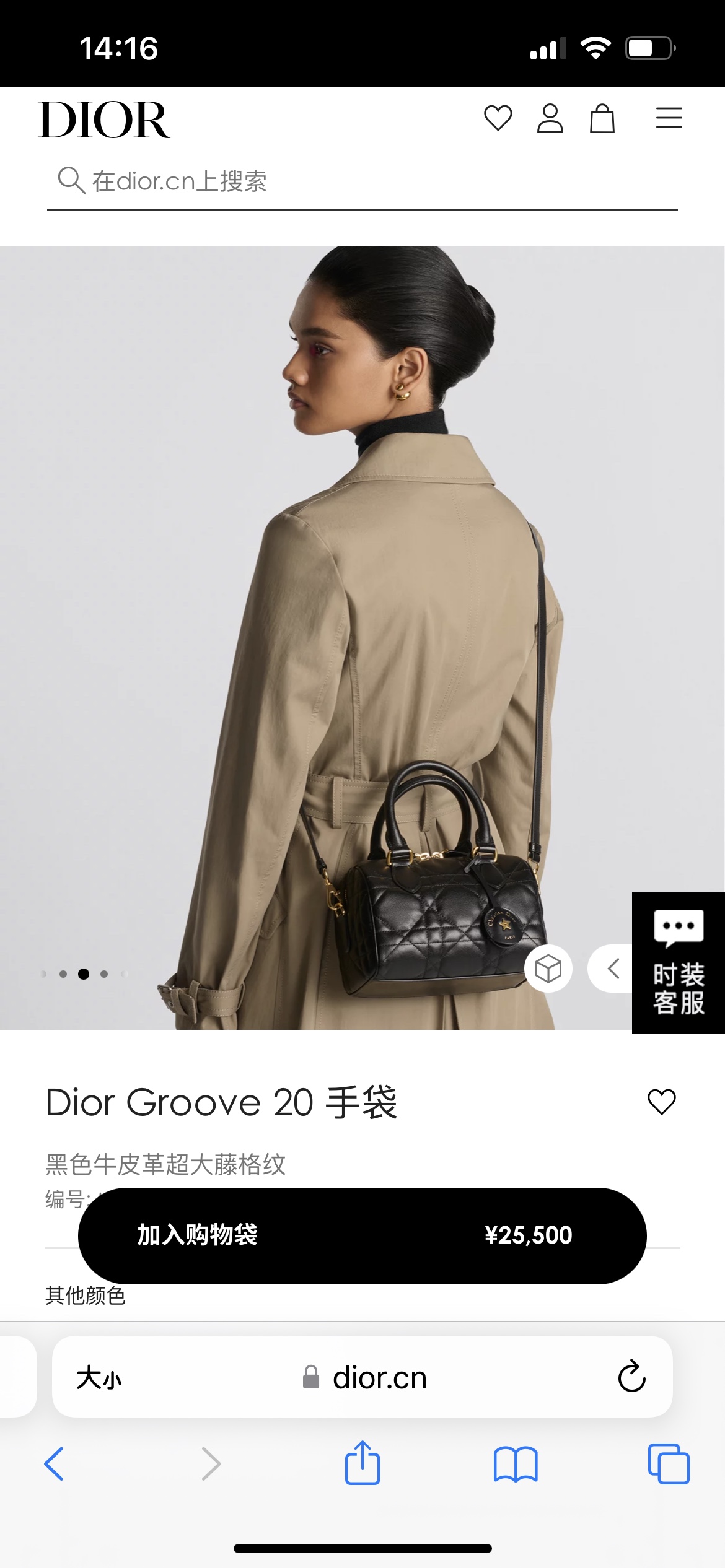The height and width of the screenshot is (1568, 725).
Task: Share this page from Safari
Action: tap(362, 1462)
